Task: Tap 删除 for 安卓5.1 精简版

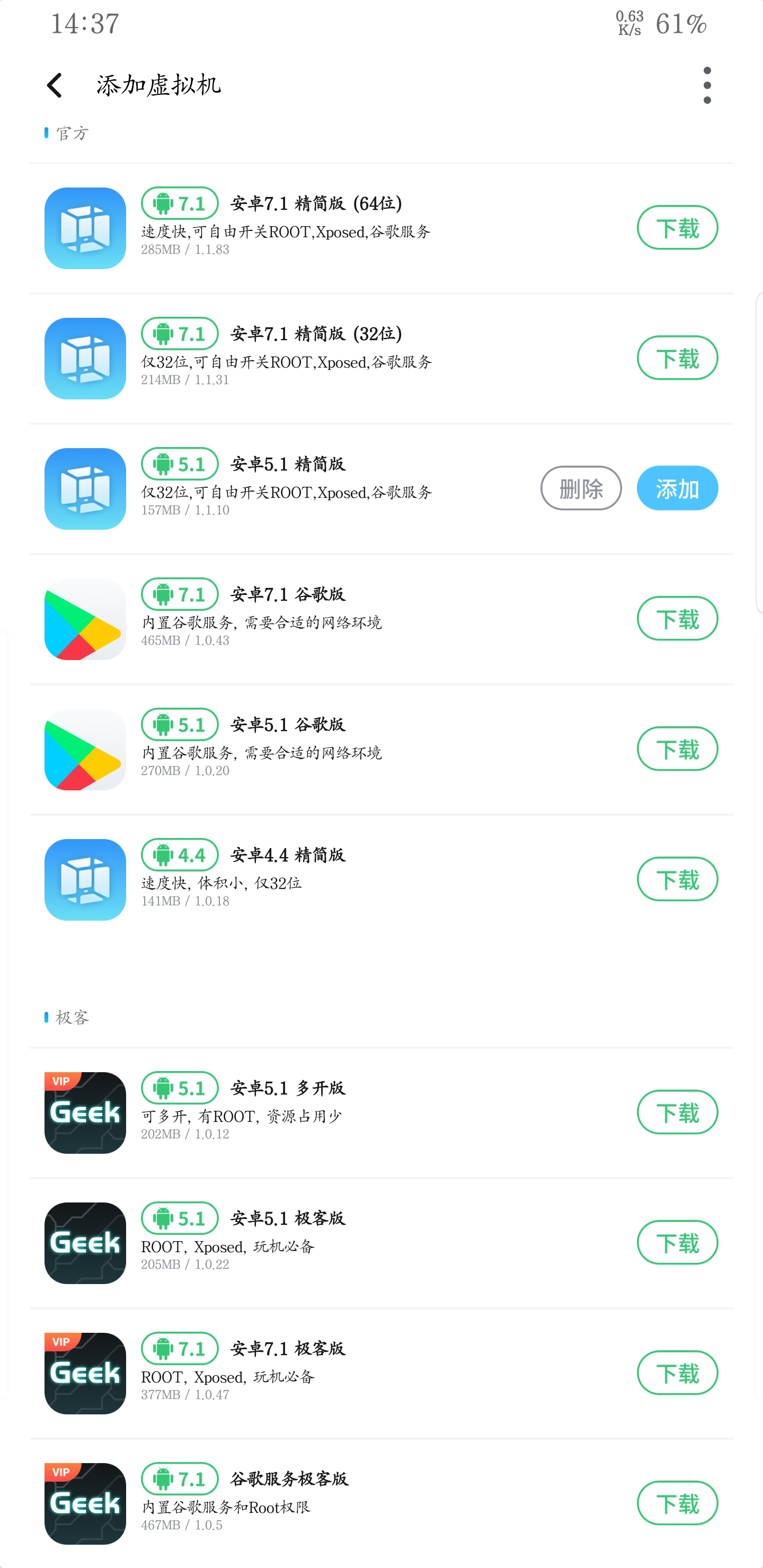Action: click(x=580, y=488)
